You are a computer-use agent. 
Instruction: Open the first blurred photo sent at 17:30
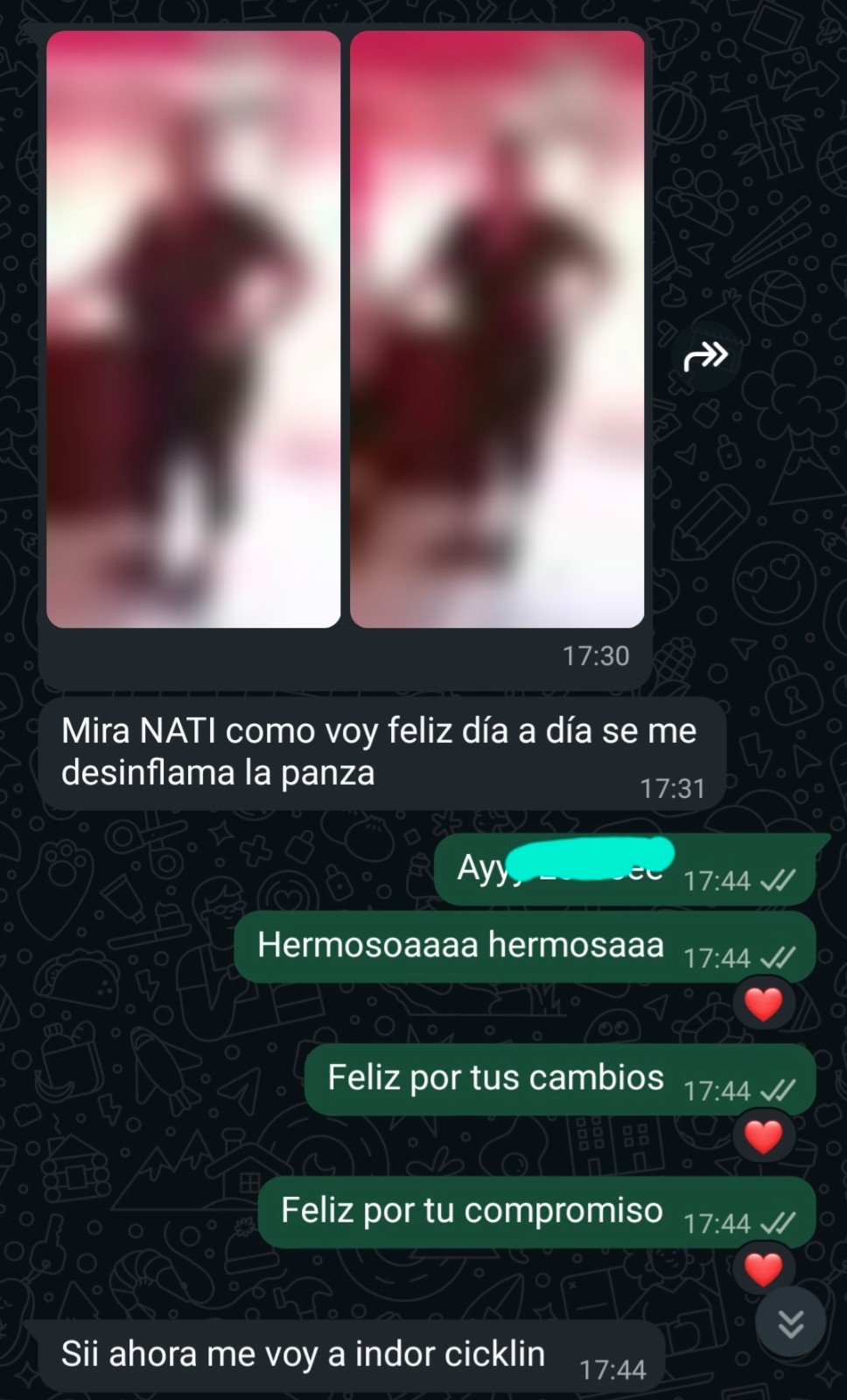193,329
